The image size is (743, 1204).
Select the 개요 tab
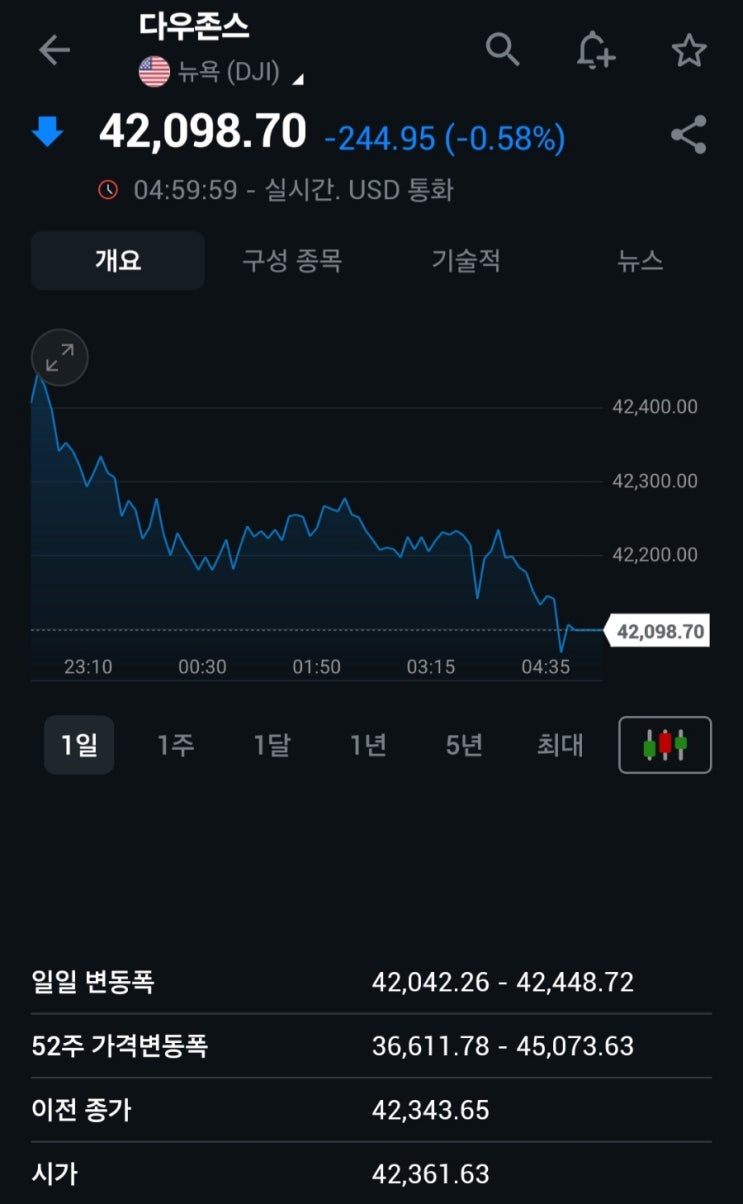tap(118, 261)
